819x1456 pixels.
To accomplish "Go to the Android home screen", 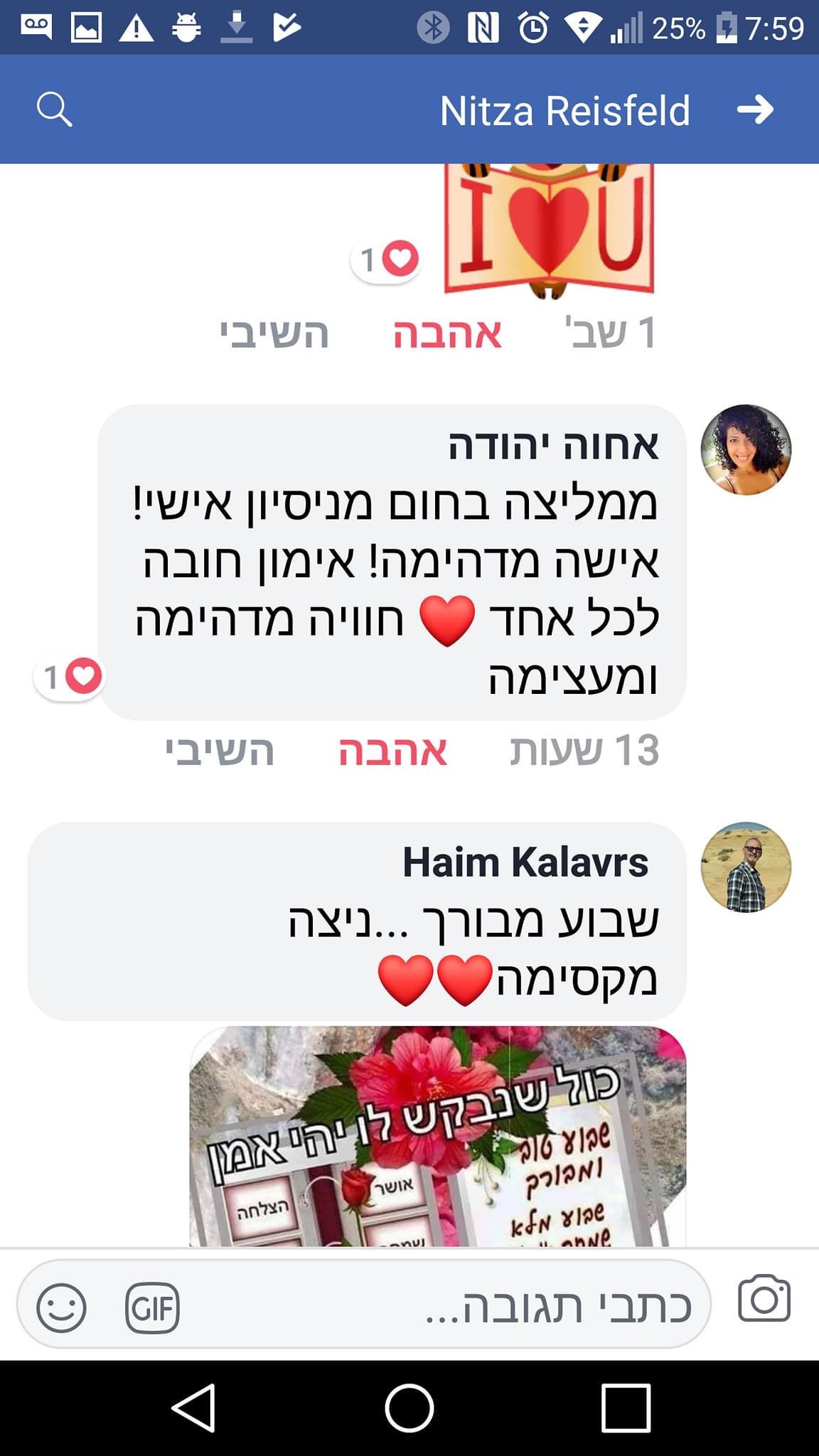I will click(x=409, y=1408).
